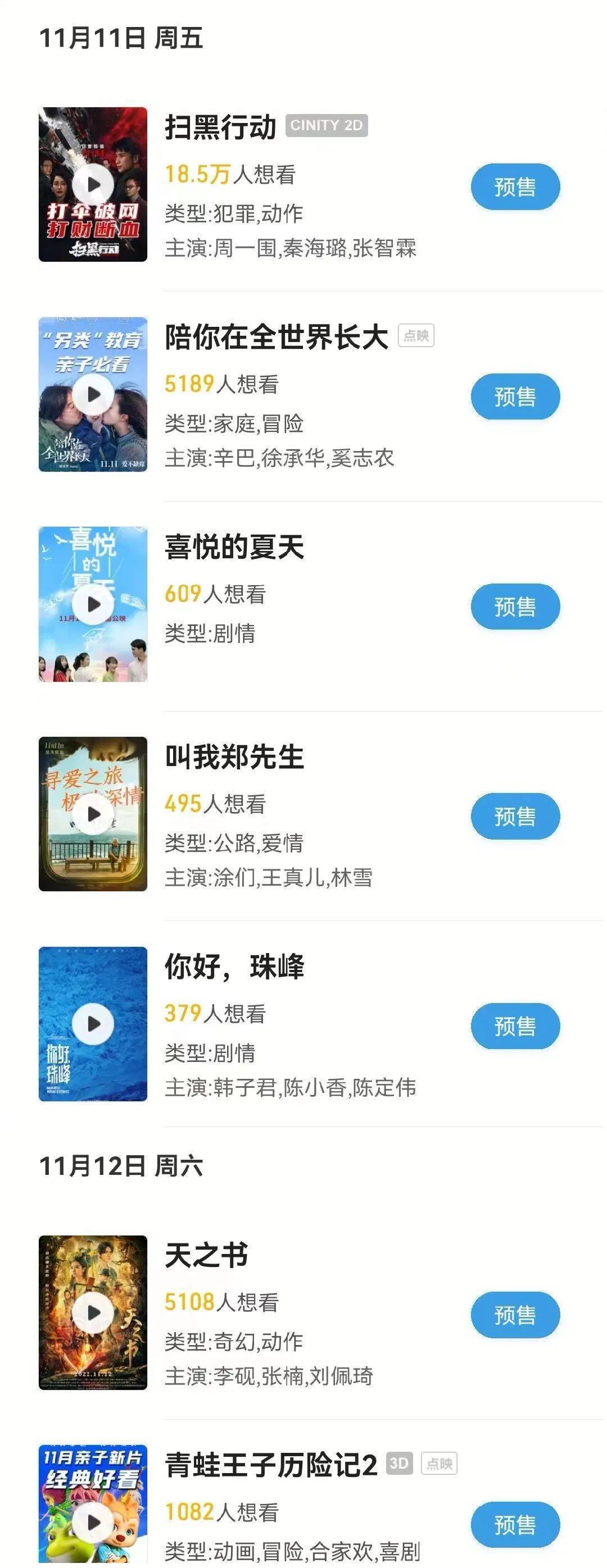Select 预售 for 你好，珠峰
Screen dimensions: 607x1568
(514, 1026)
